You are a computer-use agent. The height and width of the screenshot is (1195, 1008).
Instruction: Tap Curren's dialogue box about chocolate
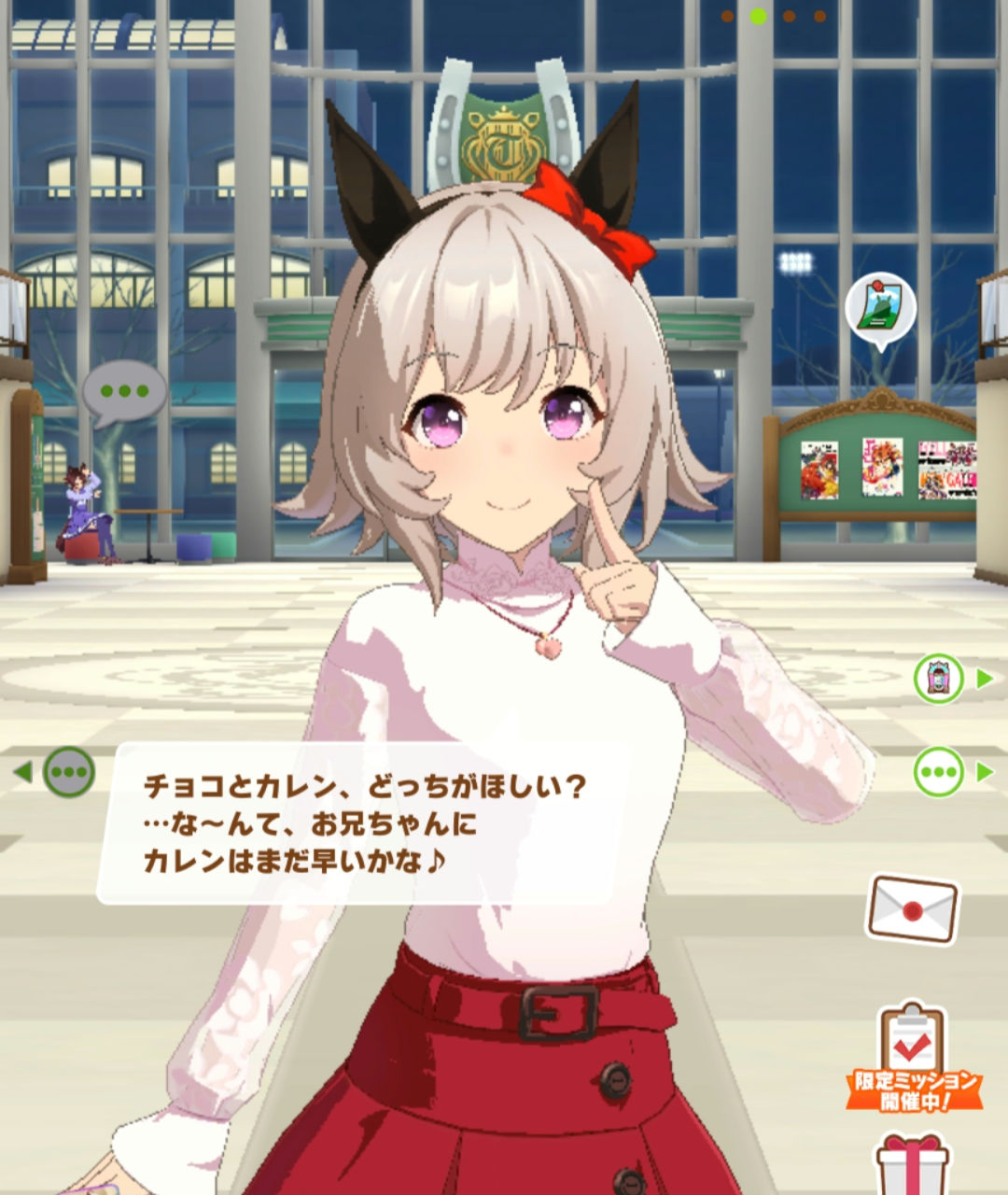pos(364,823)
